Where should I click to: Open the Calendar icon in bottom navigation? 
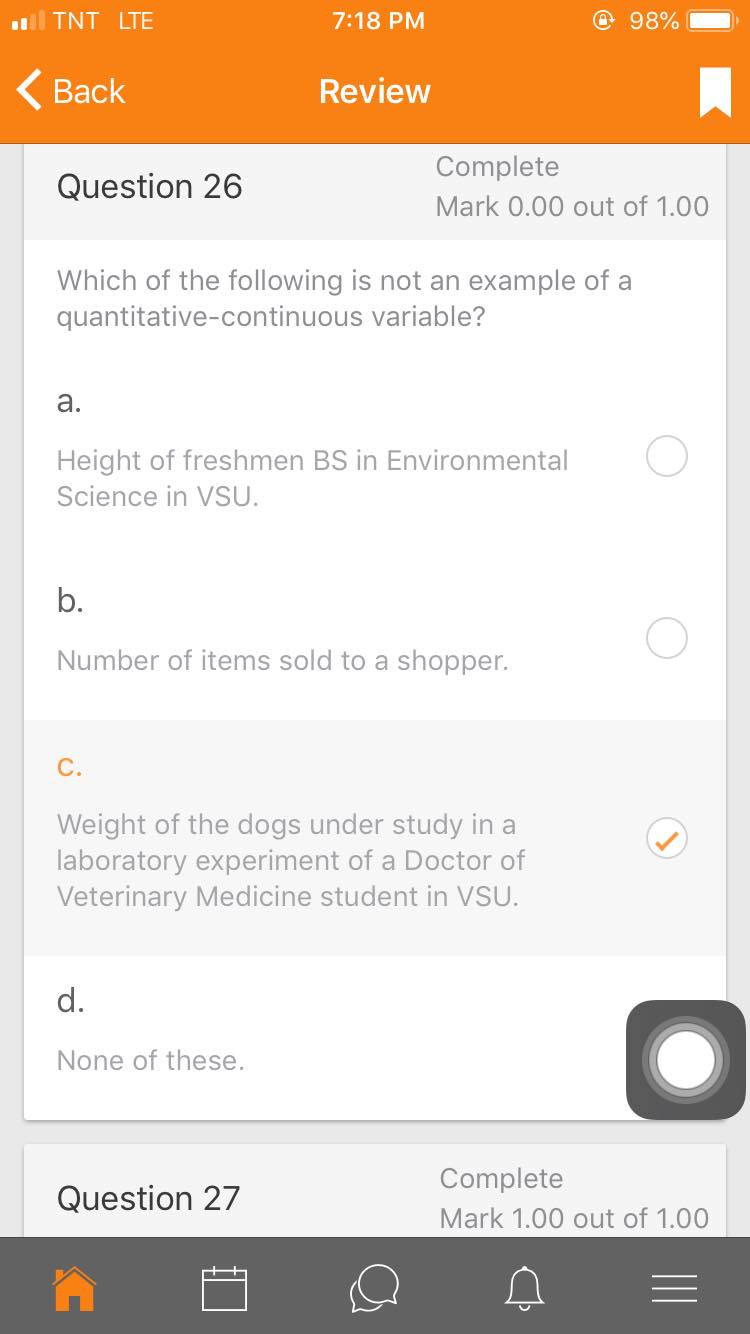click(x=224, y=1288)
